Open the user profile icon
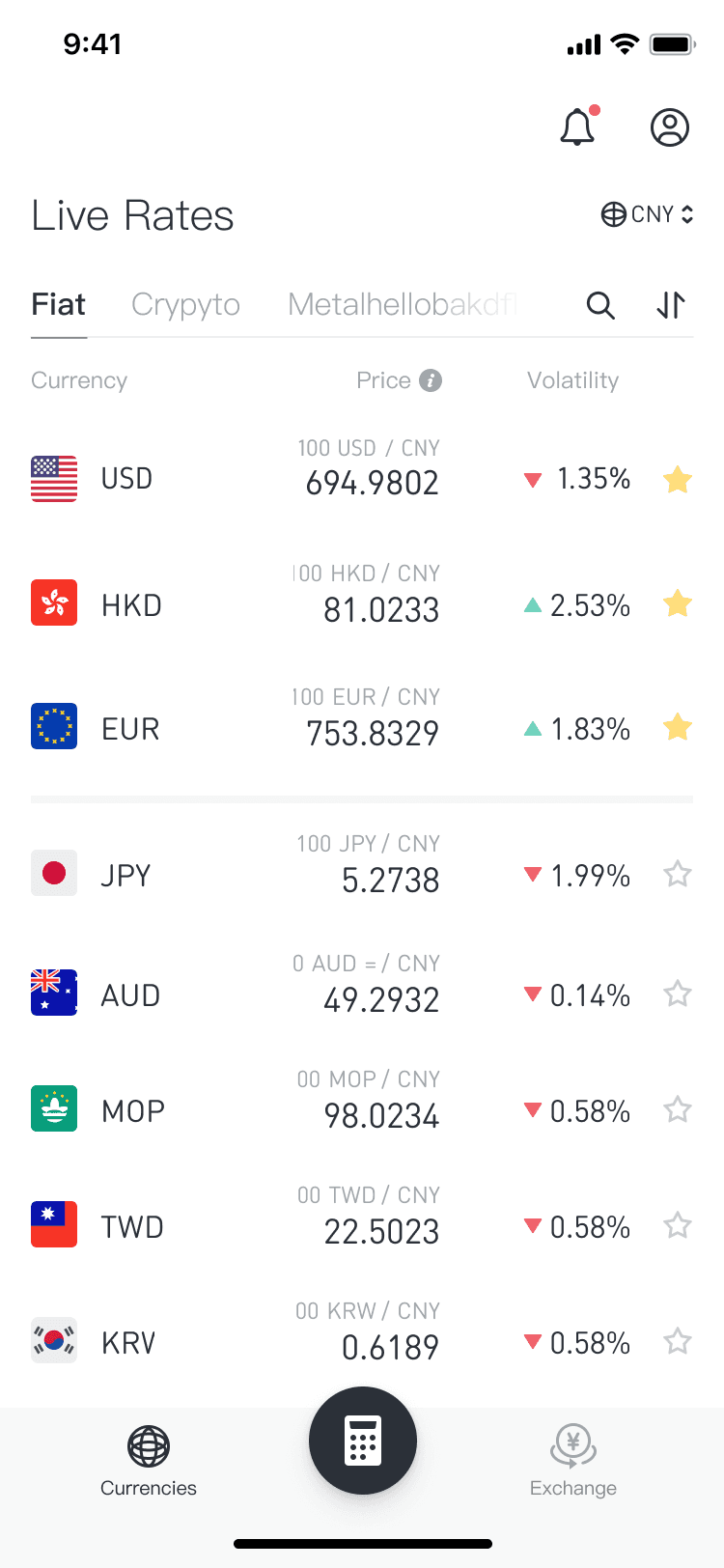Screen dimensions: 724x1568 [x=669, y=127]
